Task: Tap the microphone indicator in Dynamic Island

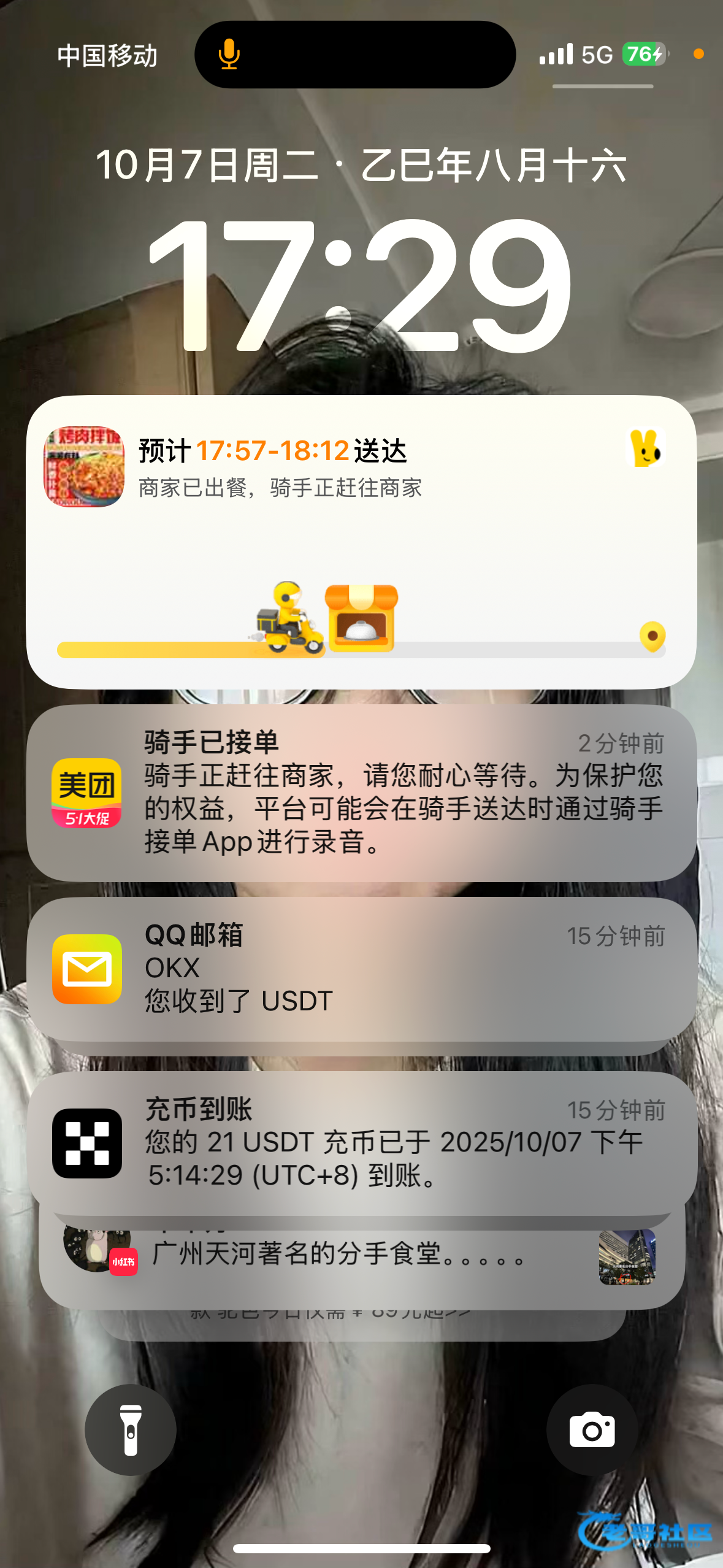Action: click(x=229, y=55)
